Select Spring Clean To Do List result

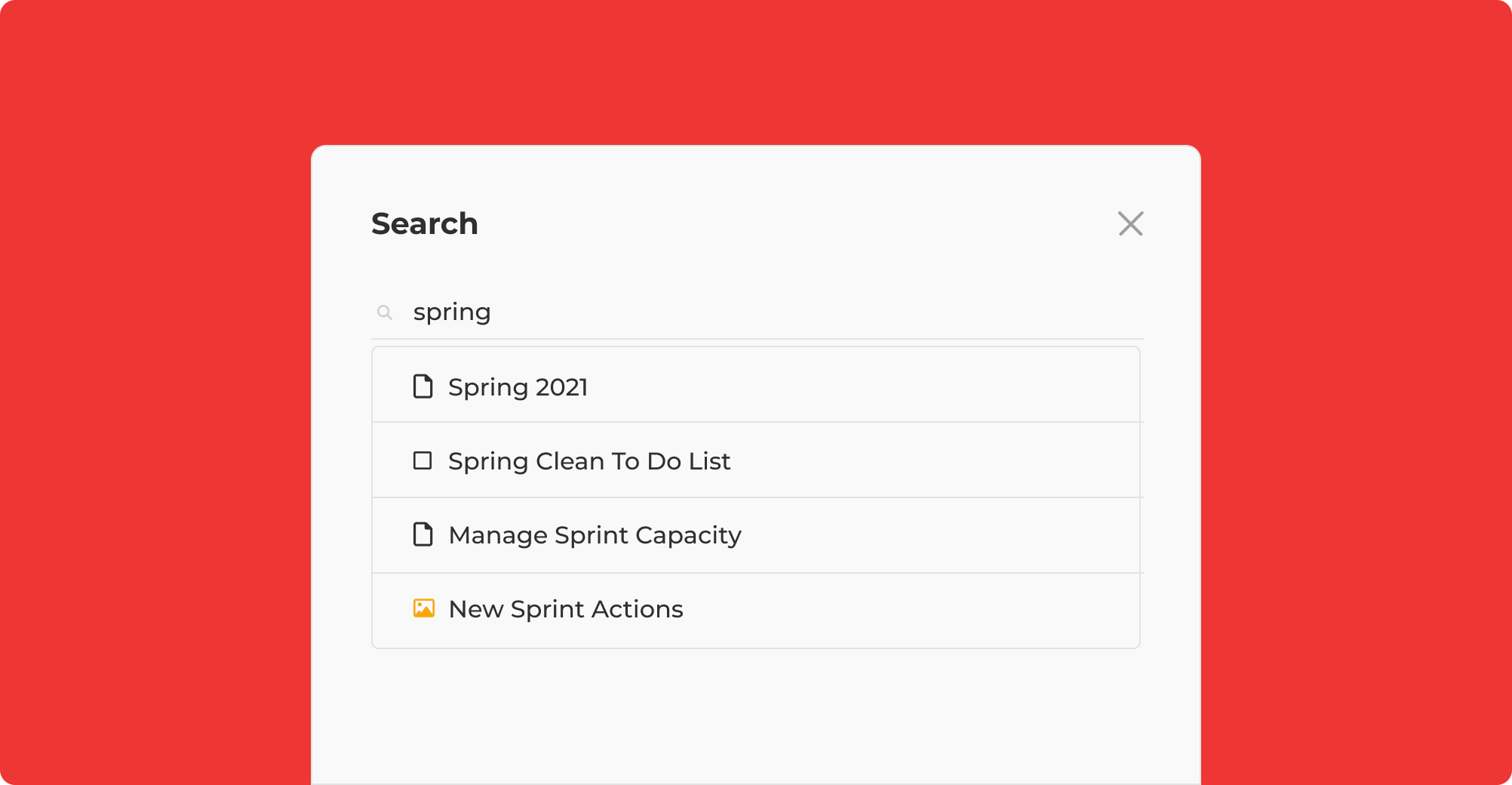pos(589,461)
